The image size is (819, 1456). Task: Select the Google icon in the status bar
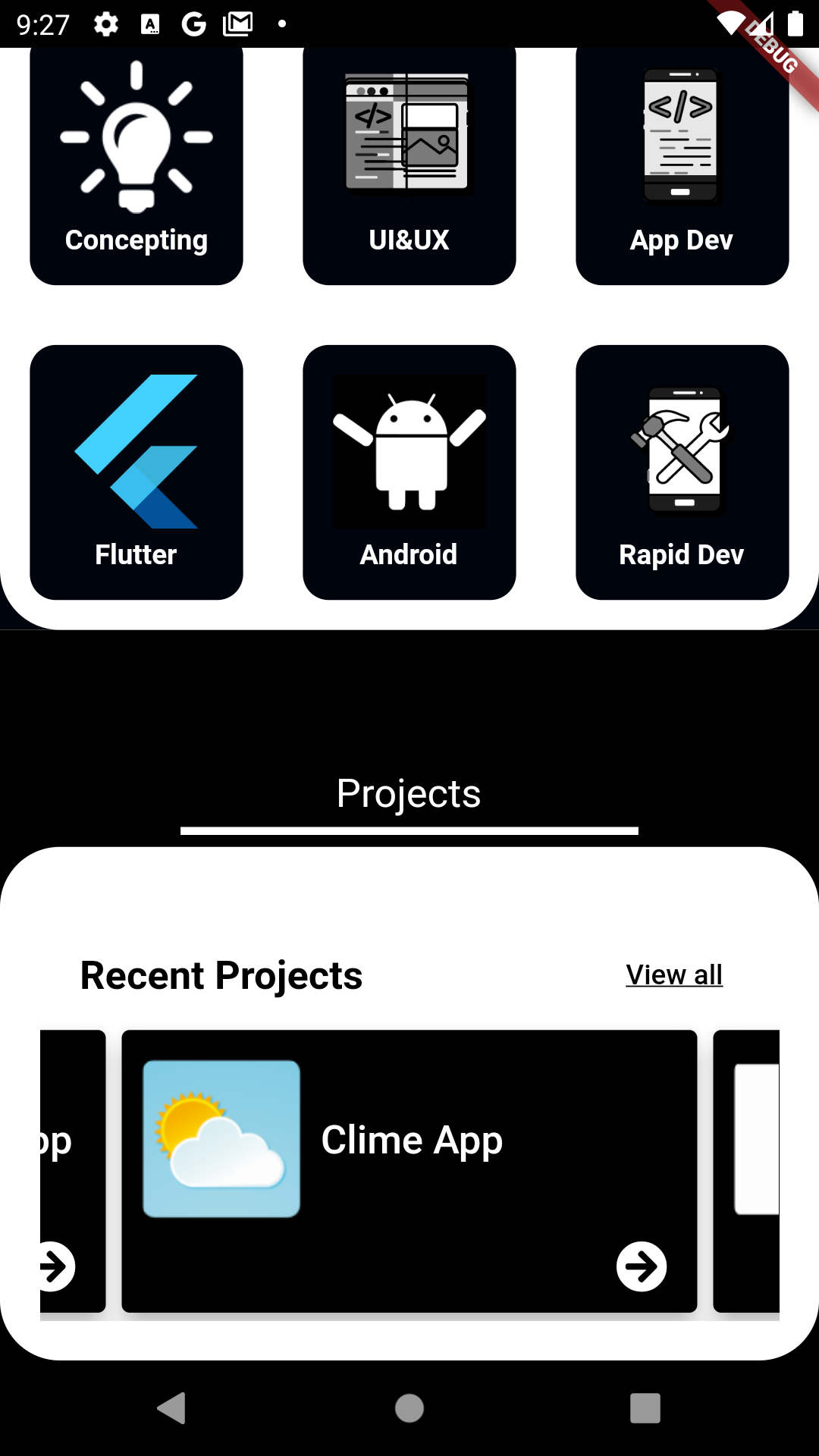click(x=193, y=23)
